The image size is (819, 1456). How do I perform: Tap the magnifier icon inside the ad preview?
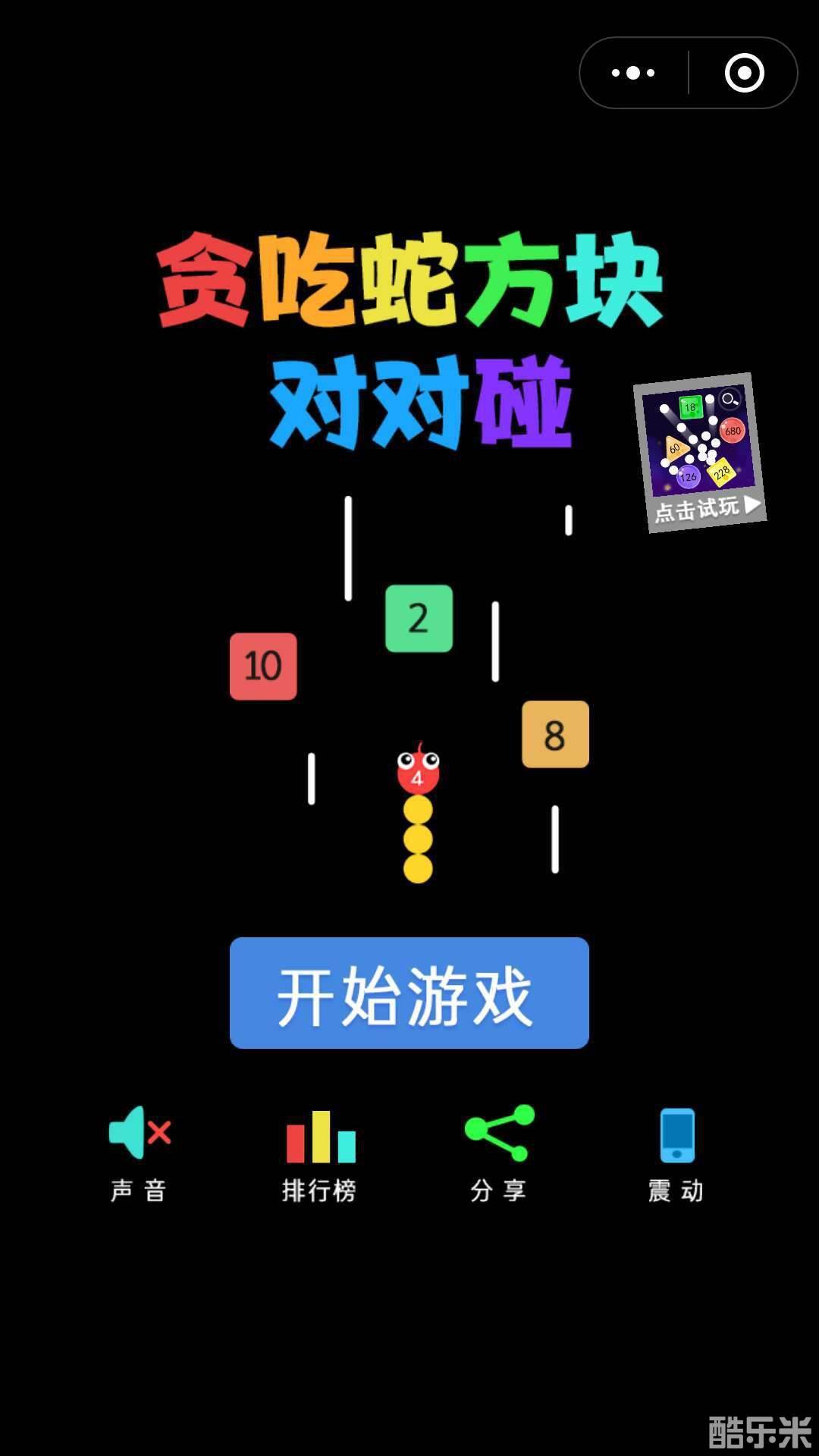click(729, 400)
